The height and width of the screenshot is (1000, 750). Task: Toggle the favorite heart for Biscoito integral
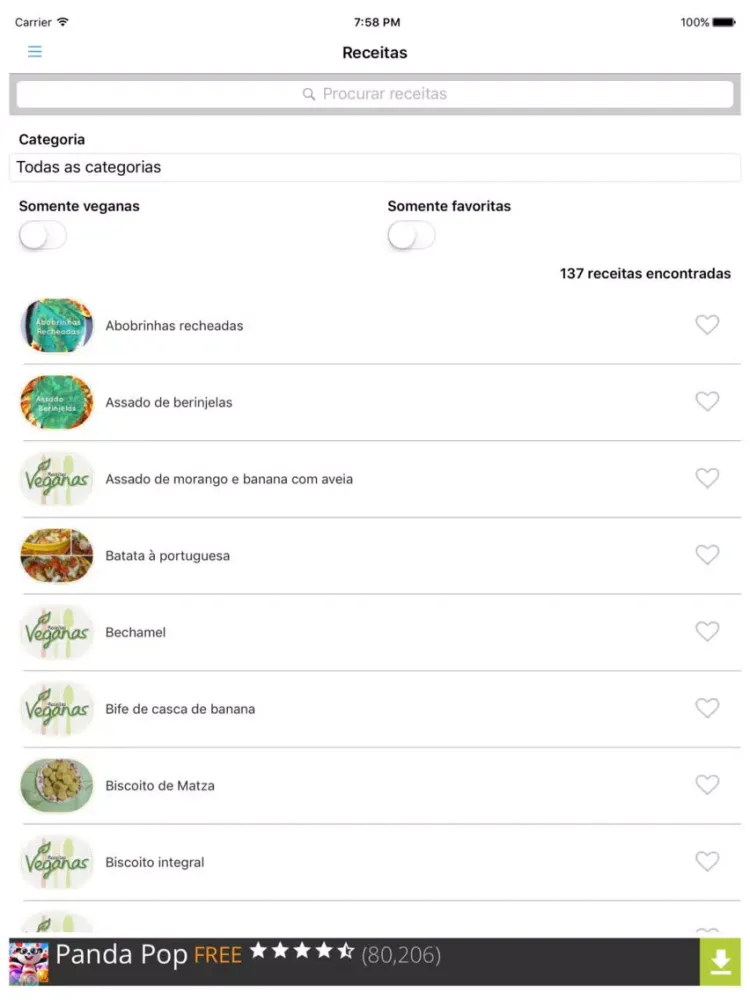[708, 861]
